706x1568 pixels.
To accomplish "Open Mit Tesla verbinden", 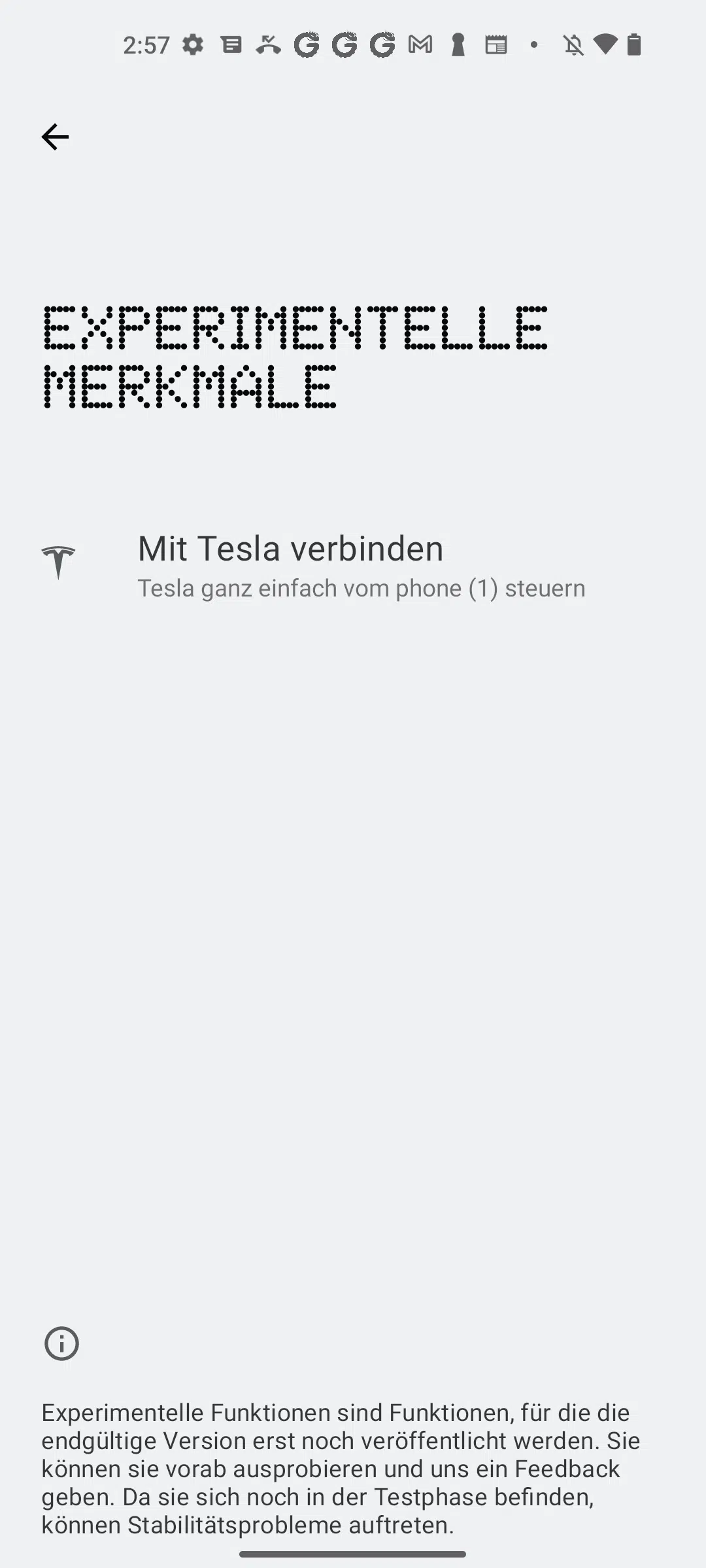I will (x=353, y=566).
